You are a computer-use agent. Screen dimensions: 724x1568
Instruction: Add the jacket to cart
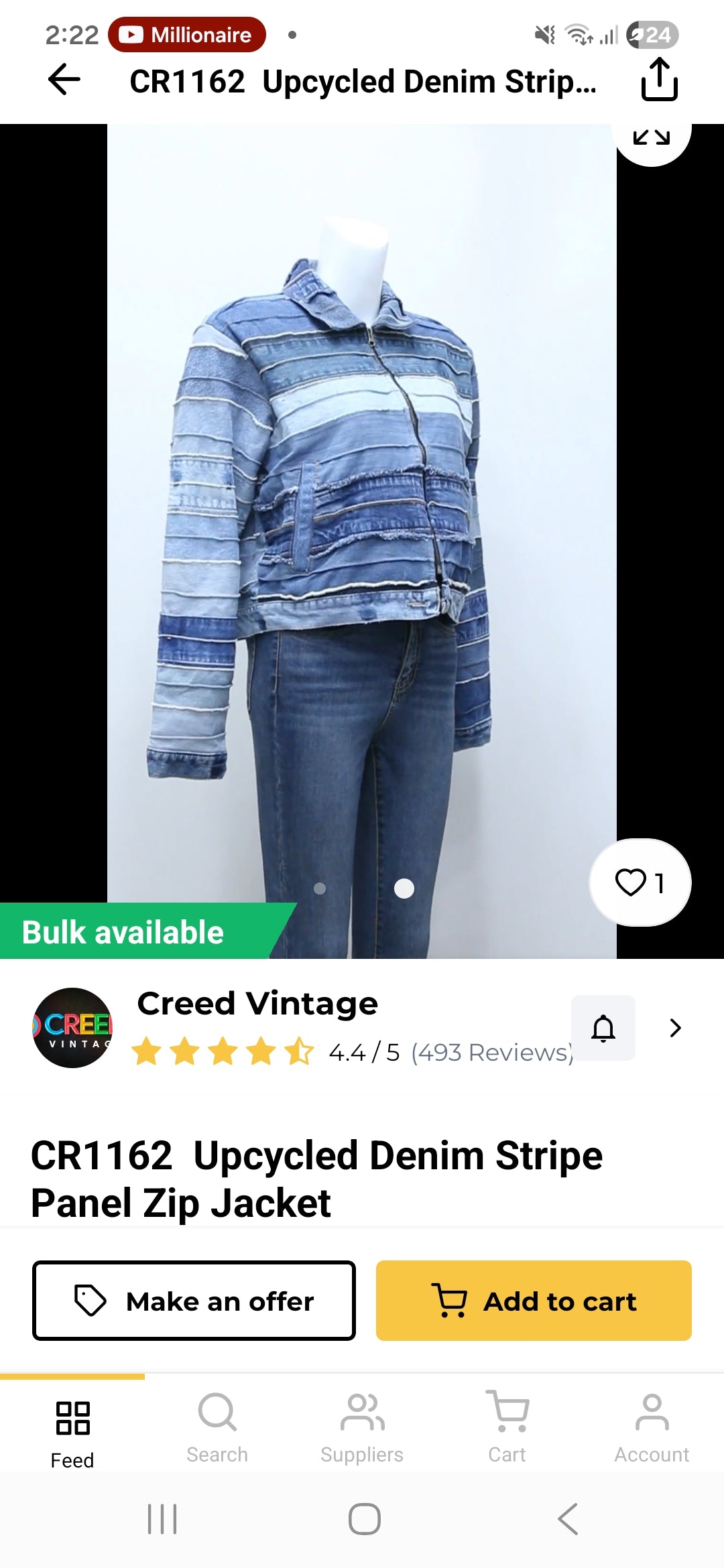coord(534,1301)
